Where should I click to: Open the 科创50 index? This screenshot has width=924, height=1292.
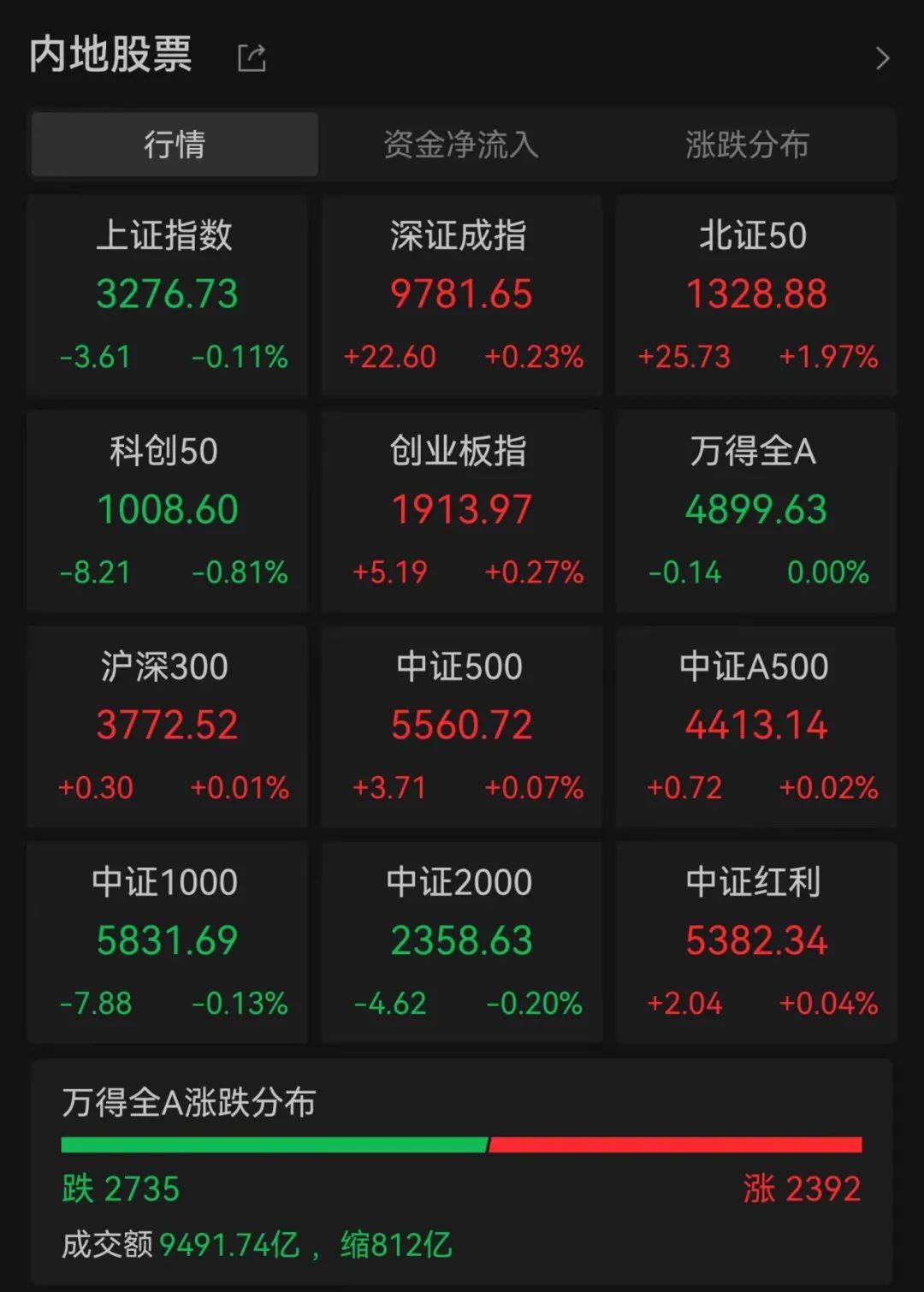(167, 511)
